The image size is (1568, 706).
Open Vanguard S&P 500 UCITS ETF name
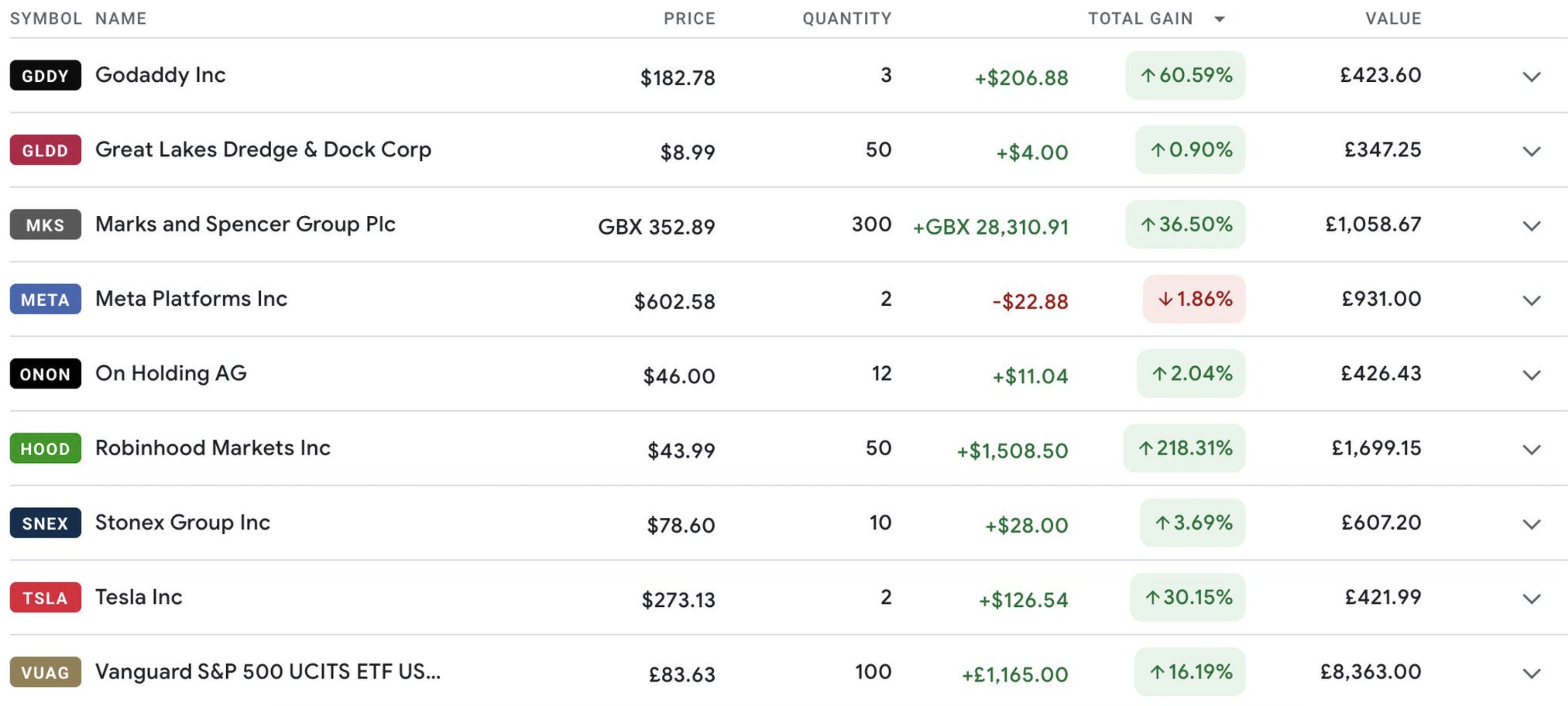(x=268, y=671)
